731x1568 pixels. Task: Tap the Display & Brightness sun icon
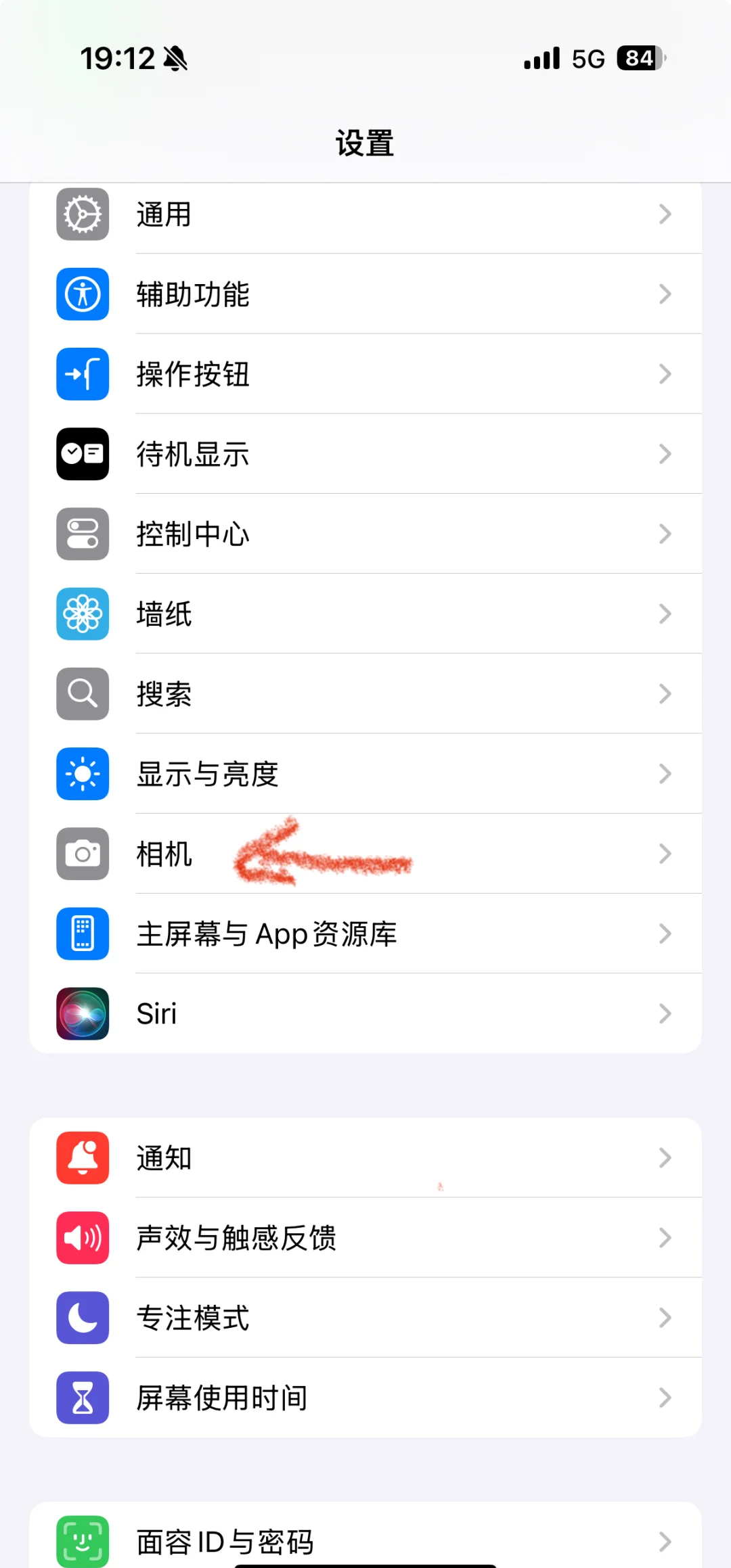tap(81, 774)
